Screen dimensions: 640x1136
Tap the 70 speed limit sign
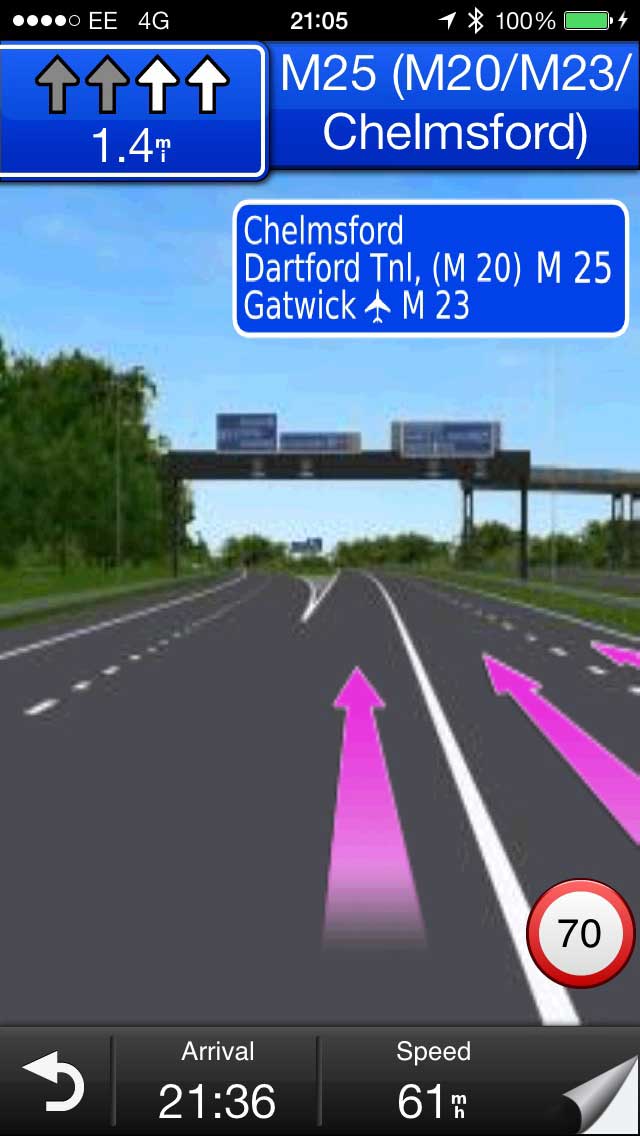580,934
